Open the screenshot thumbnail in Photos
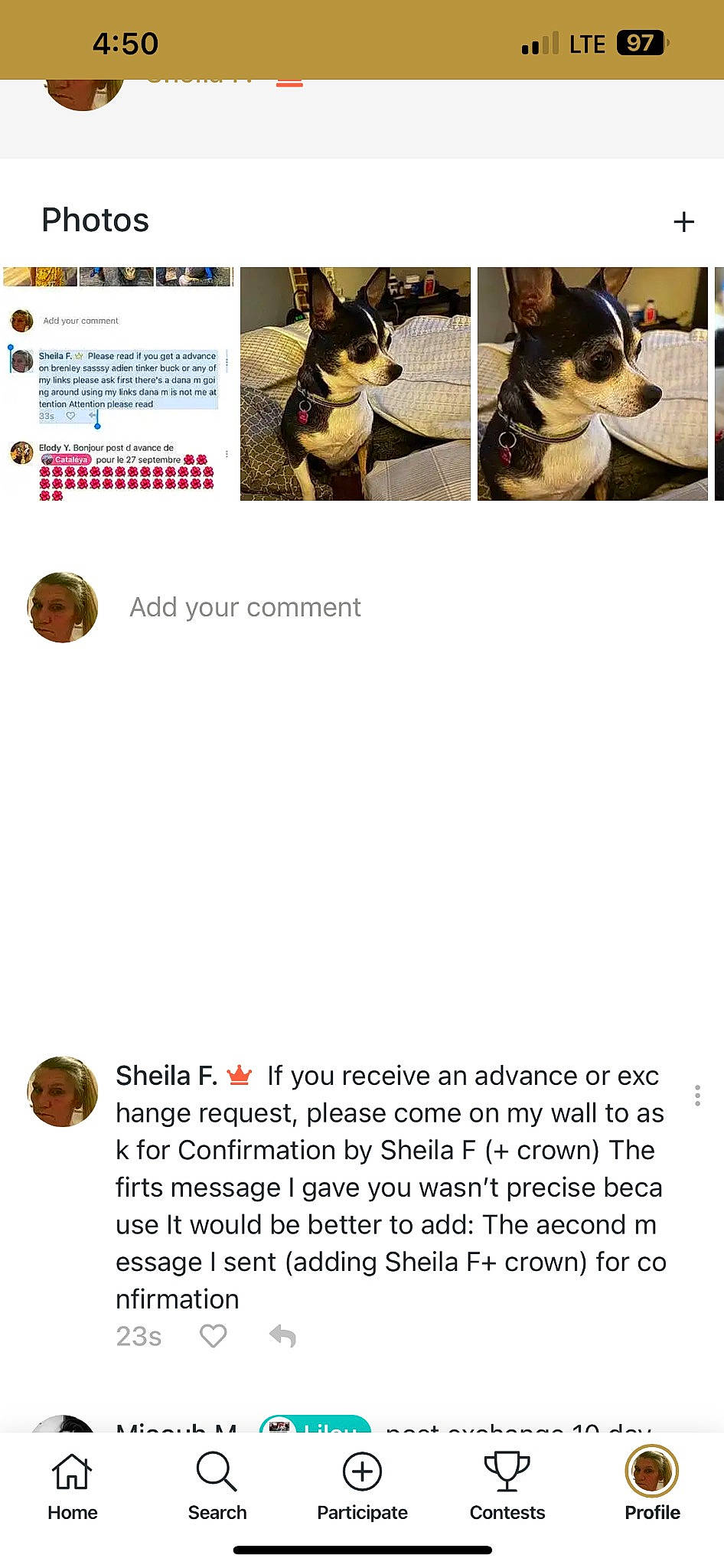 (119, 383)
